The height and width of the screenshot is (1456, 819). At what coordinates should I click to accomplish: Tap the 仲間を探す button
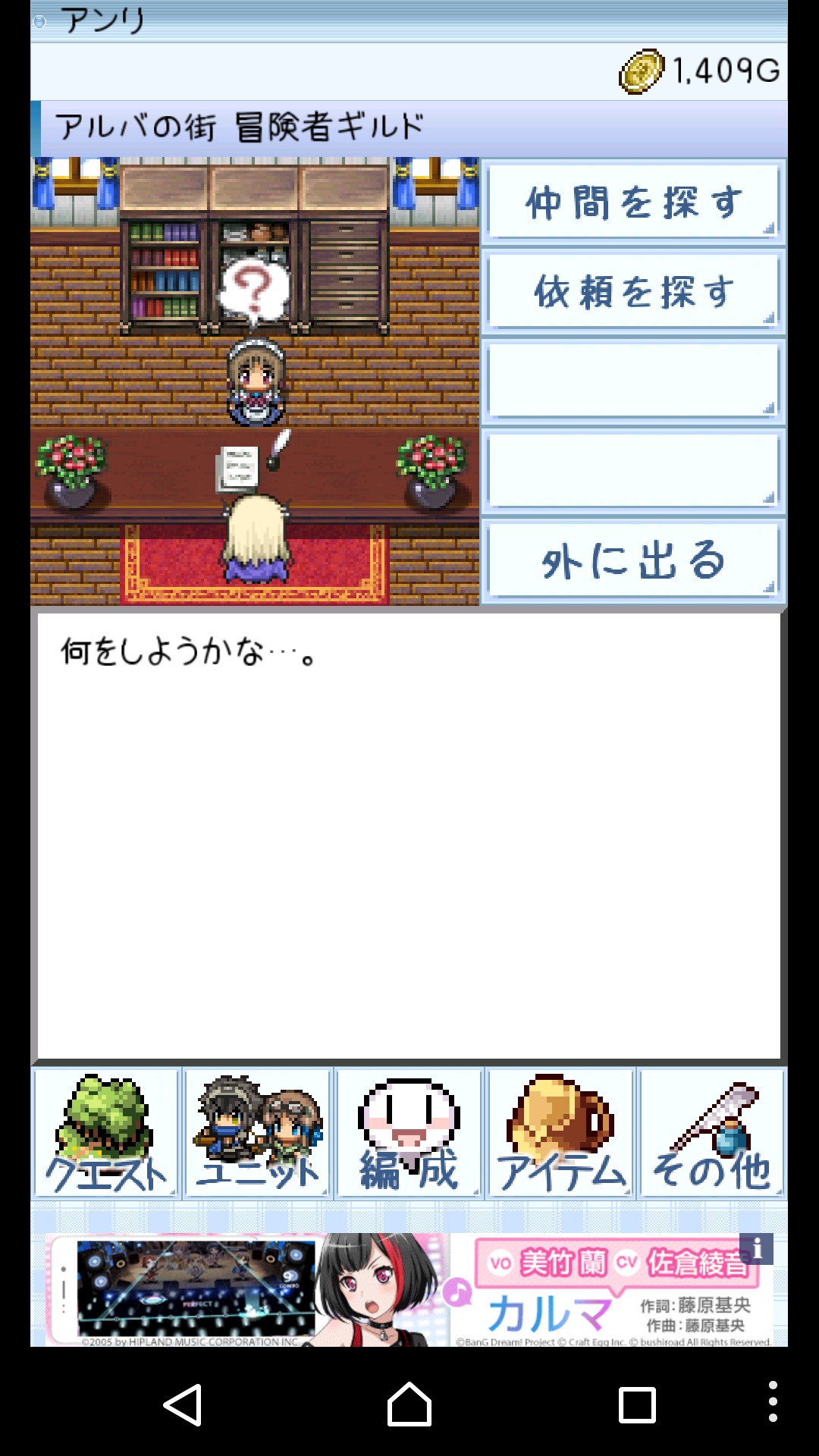tap(633, 202)
